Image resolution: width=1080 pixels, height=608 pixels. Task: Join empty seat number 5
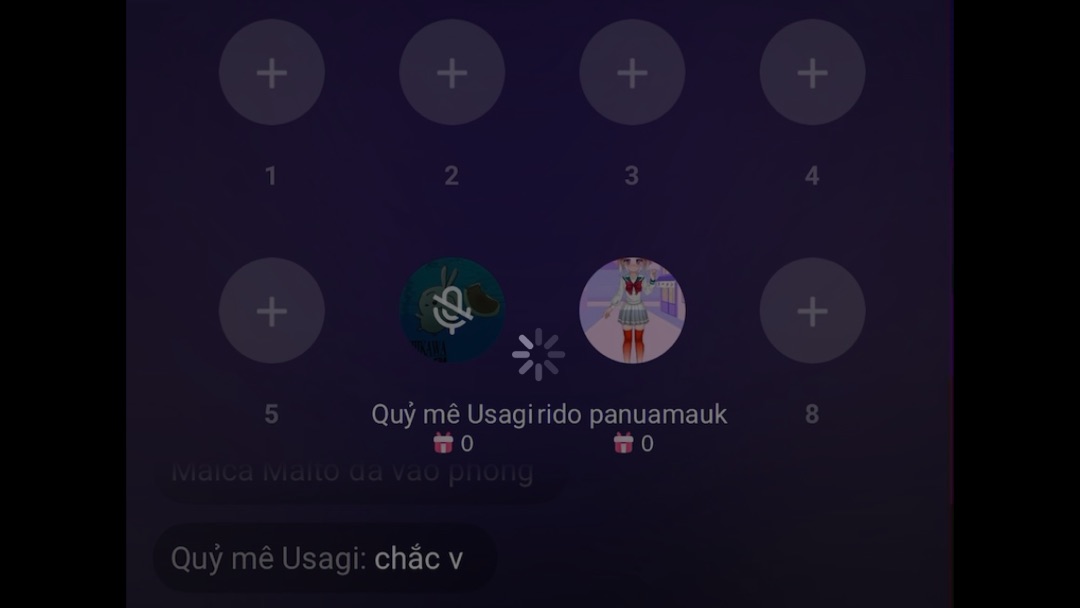pyautogui.click(x=271, y=311)
